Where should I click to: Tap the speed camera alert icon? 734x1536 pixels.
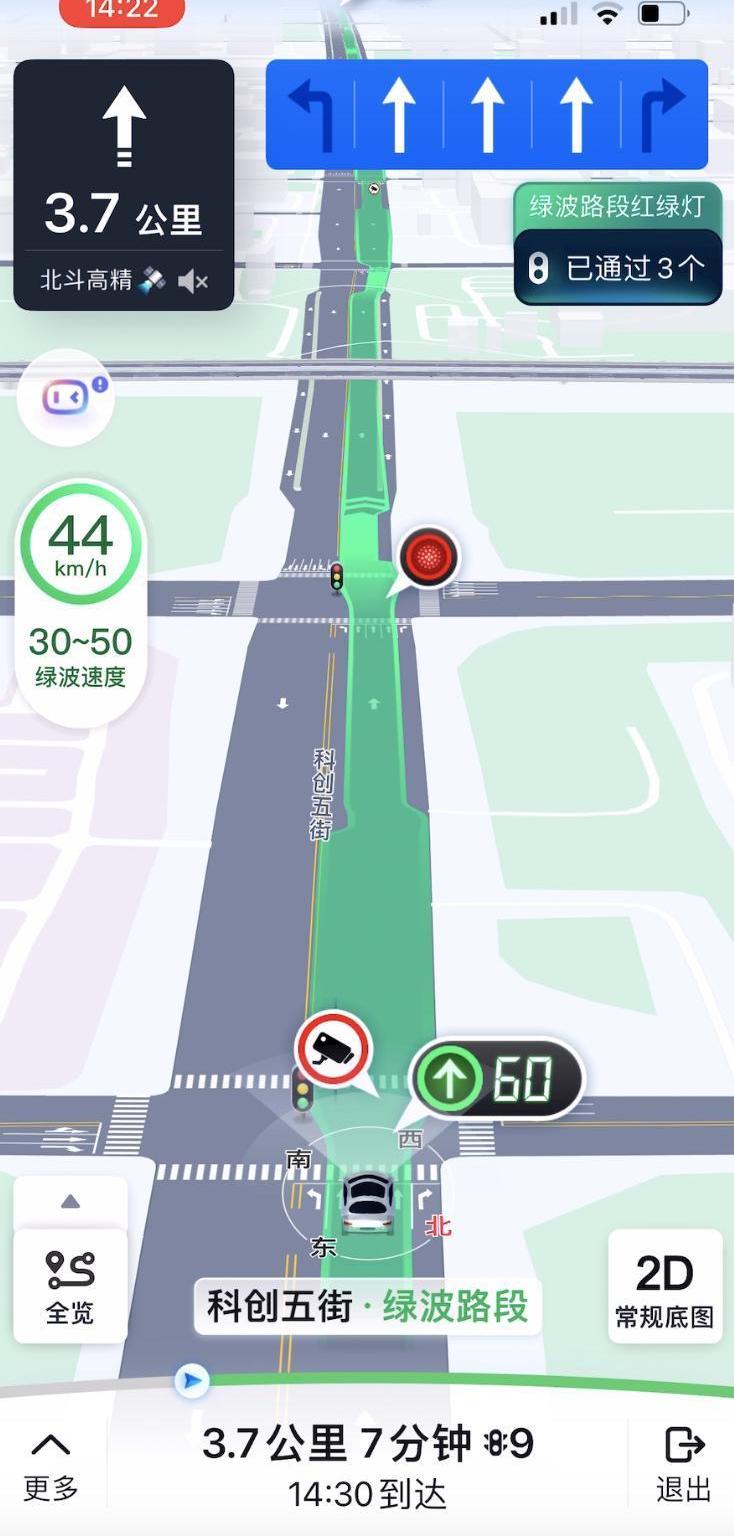point(333,1050)
